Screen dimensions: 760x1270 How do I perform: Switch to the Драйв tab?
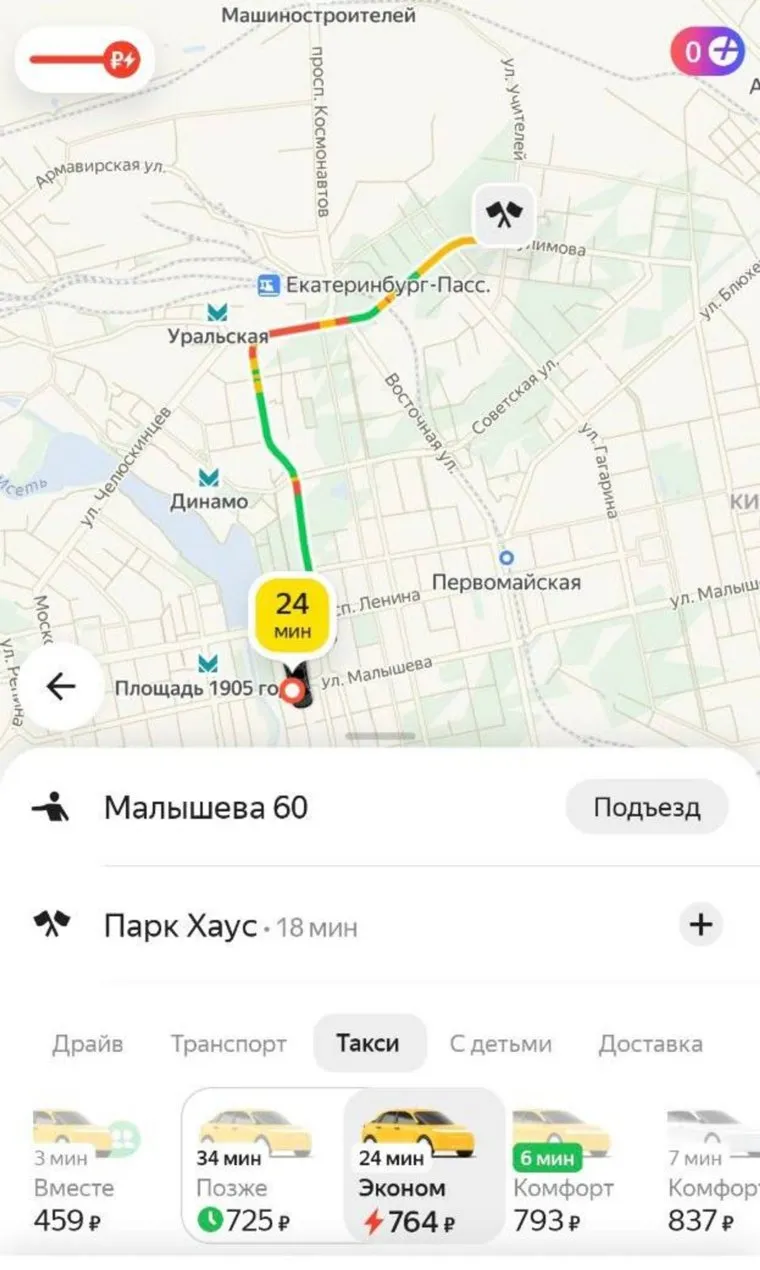[88, 1044]
